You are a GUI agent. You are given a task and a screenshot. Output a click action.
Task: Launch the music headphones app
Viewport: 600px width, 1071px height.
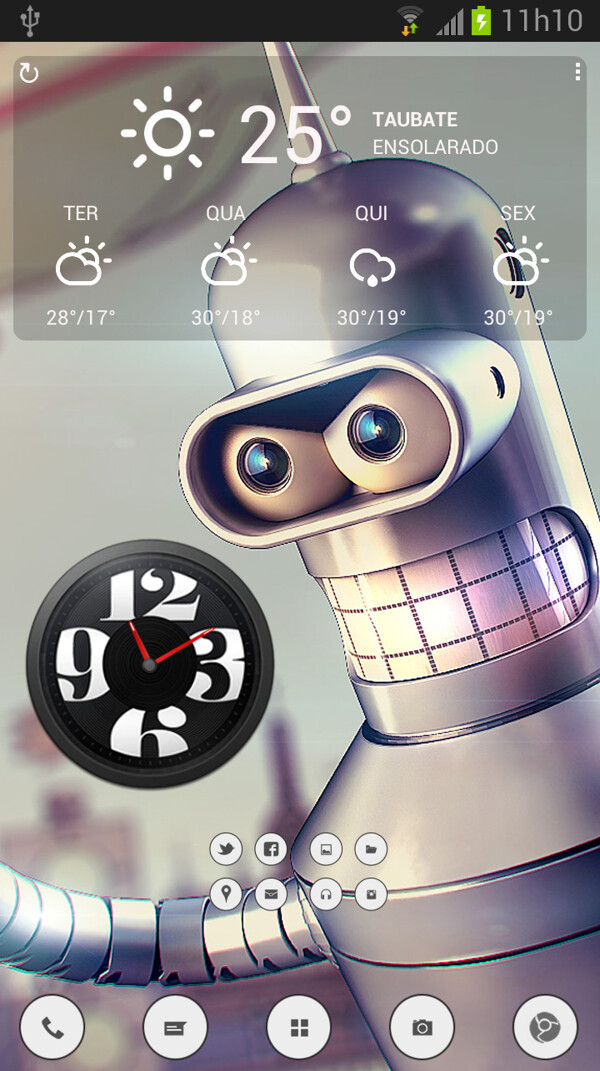326,893
